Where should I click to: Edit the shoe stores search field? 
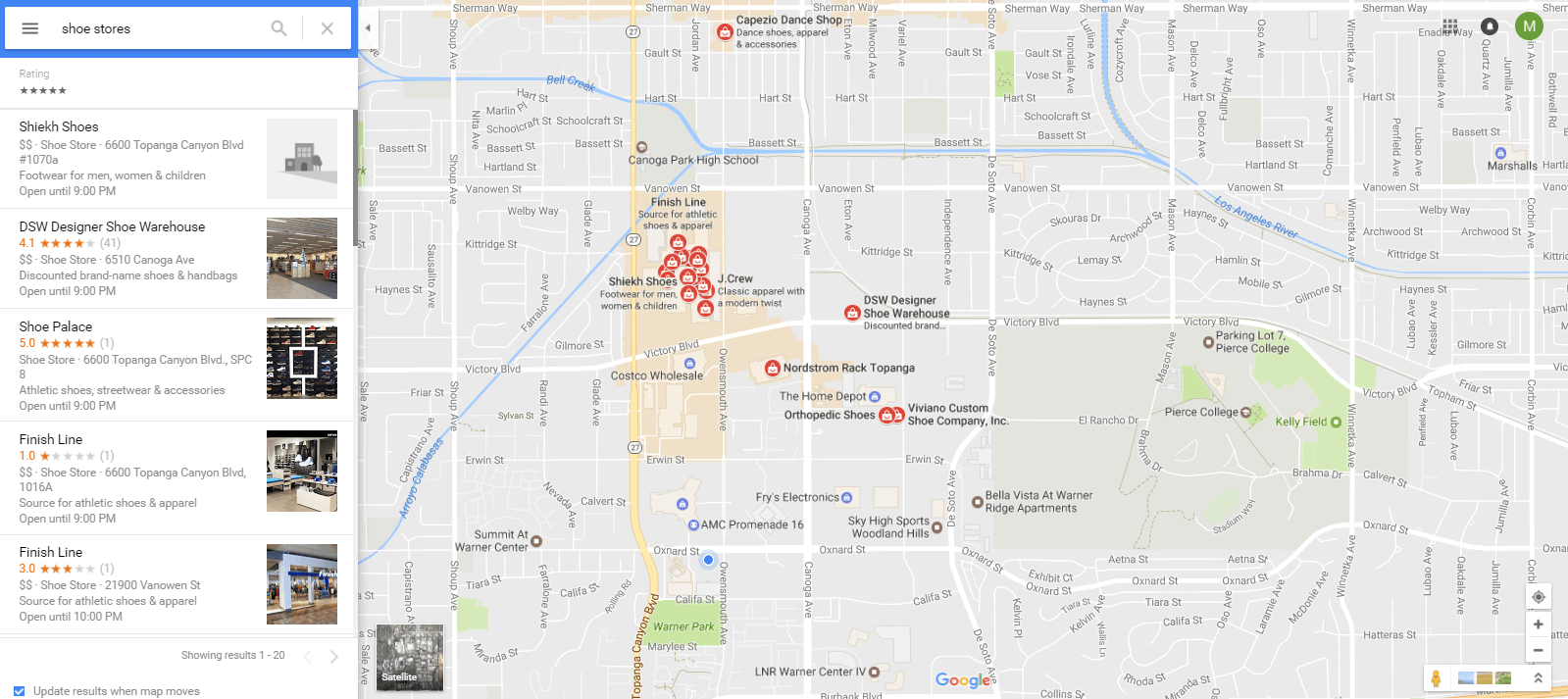tap(157, 28)
